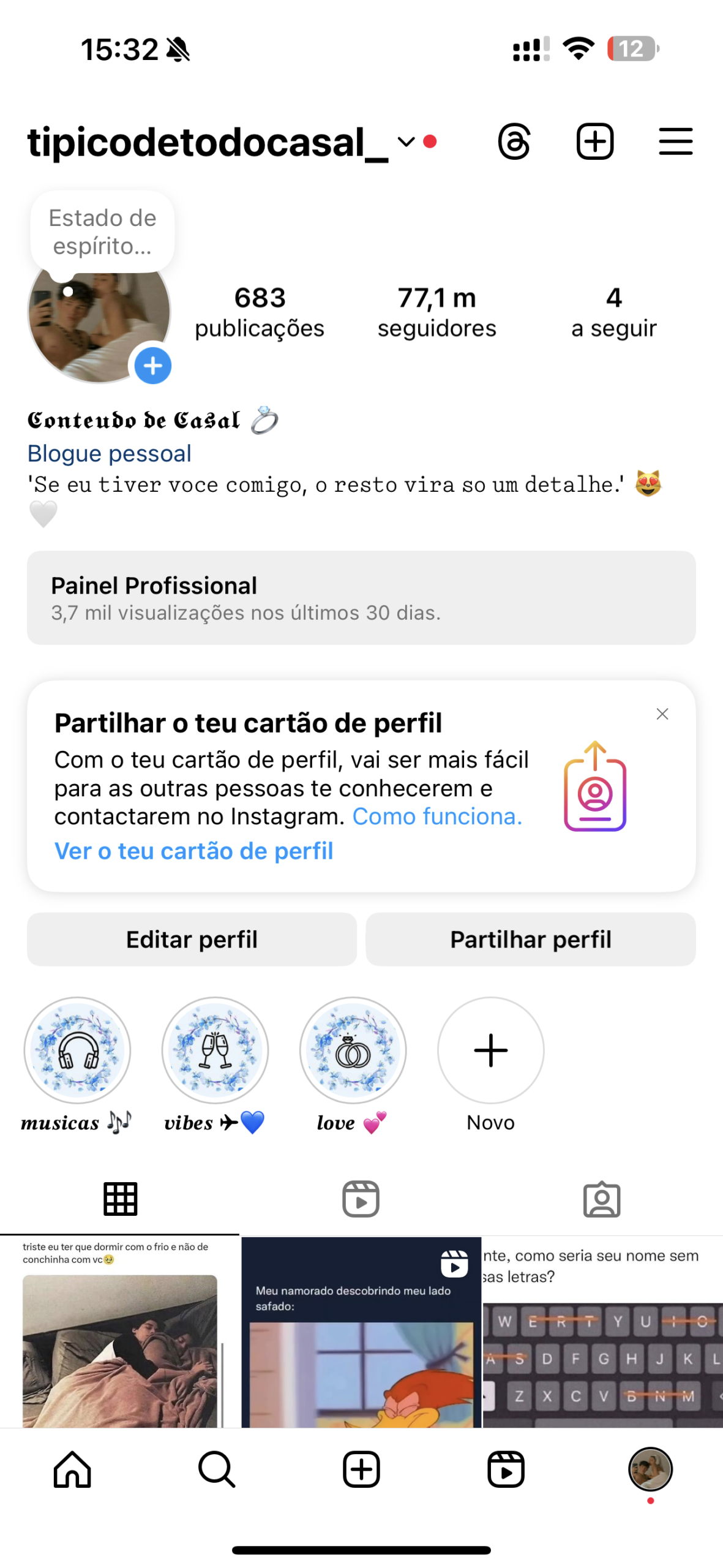Add a story via the profile picture plus badge
Image resolution: width=723 pixels, height=1568 pixels.
[x=152, y=366]
